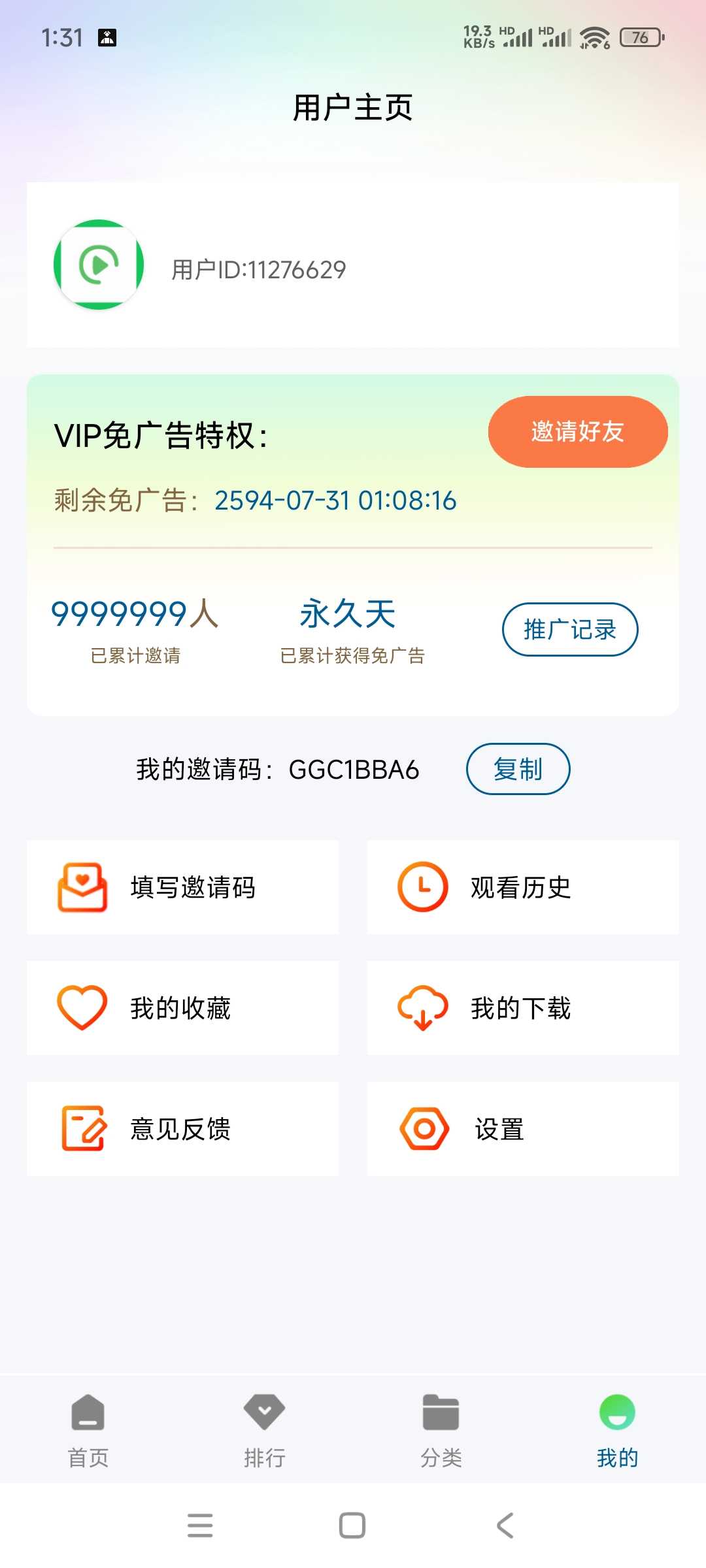View 观看历史 watch history
Screen dimensions: 706x1568
(523, 887)
